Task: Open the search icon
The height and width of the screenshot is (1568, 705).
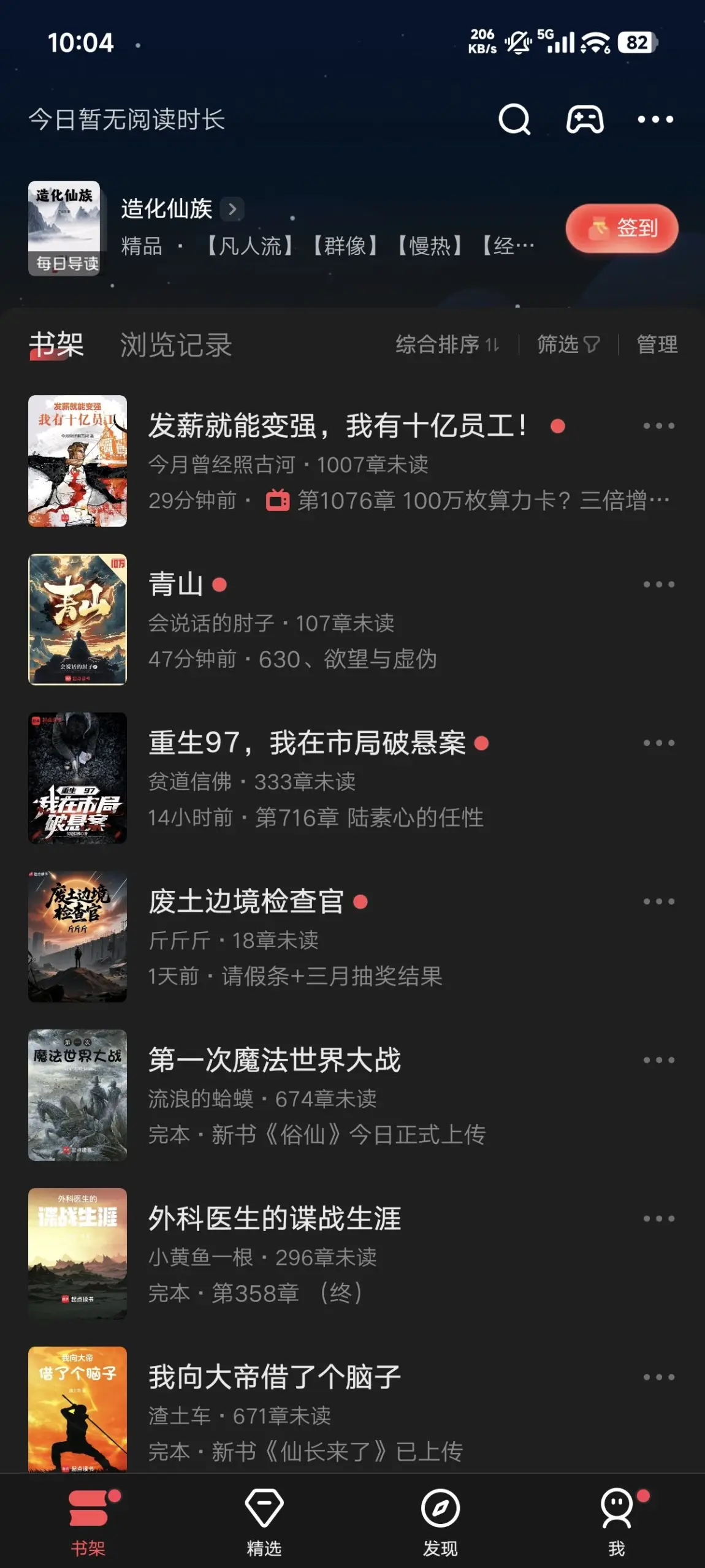Action: point(514,119)
